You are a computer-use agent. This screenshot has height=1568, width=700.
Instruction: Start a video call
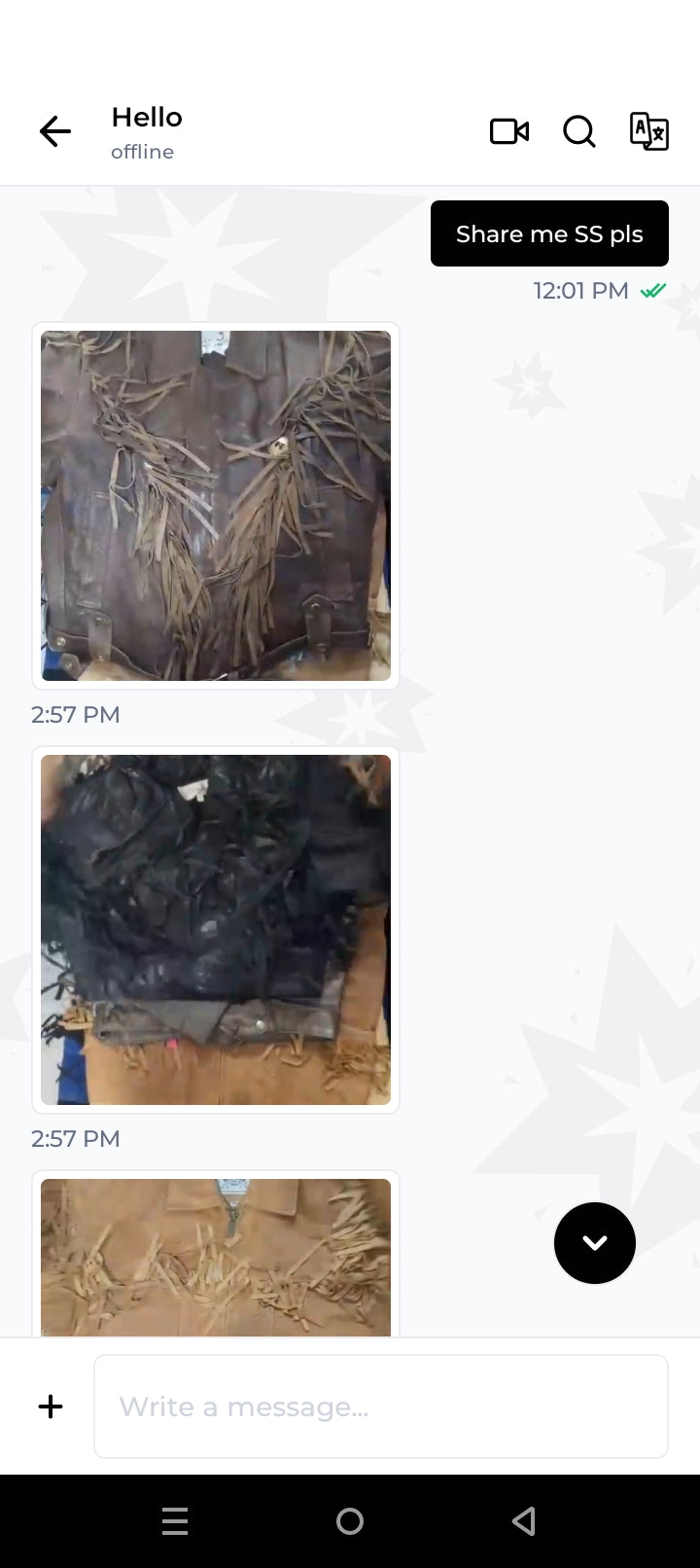pos(509,131)
